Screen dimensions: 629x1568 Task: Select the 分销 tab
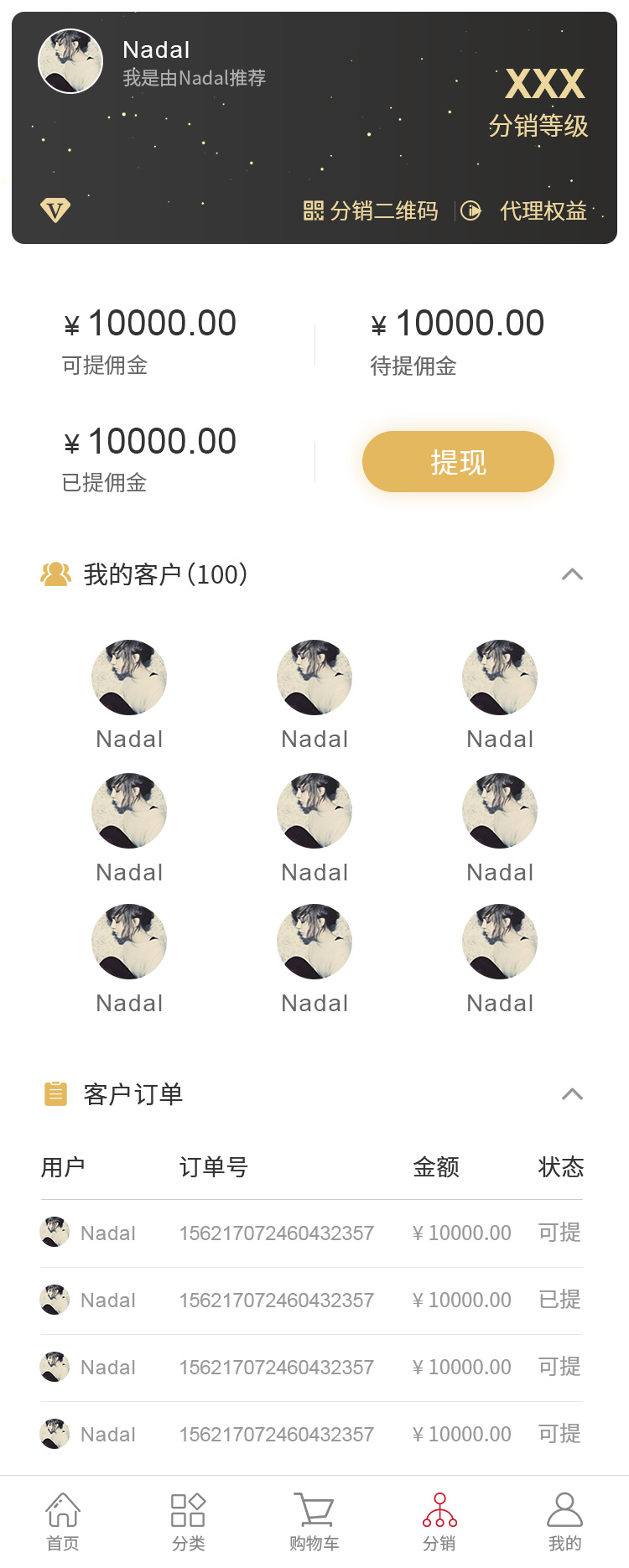tap(439, 1521)
